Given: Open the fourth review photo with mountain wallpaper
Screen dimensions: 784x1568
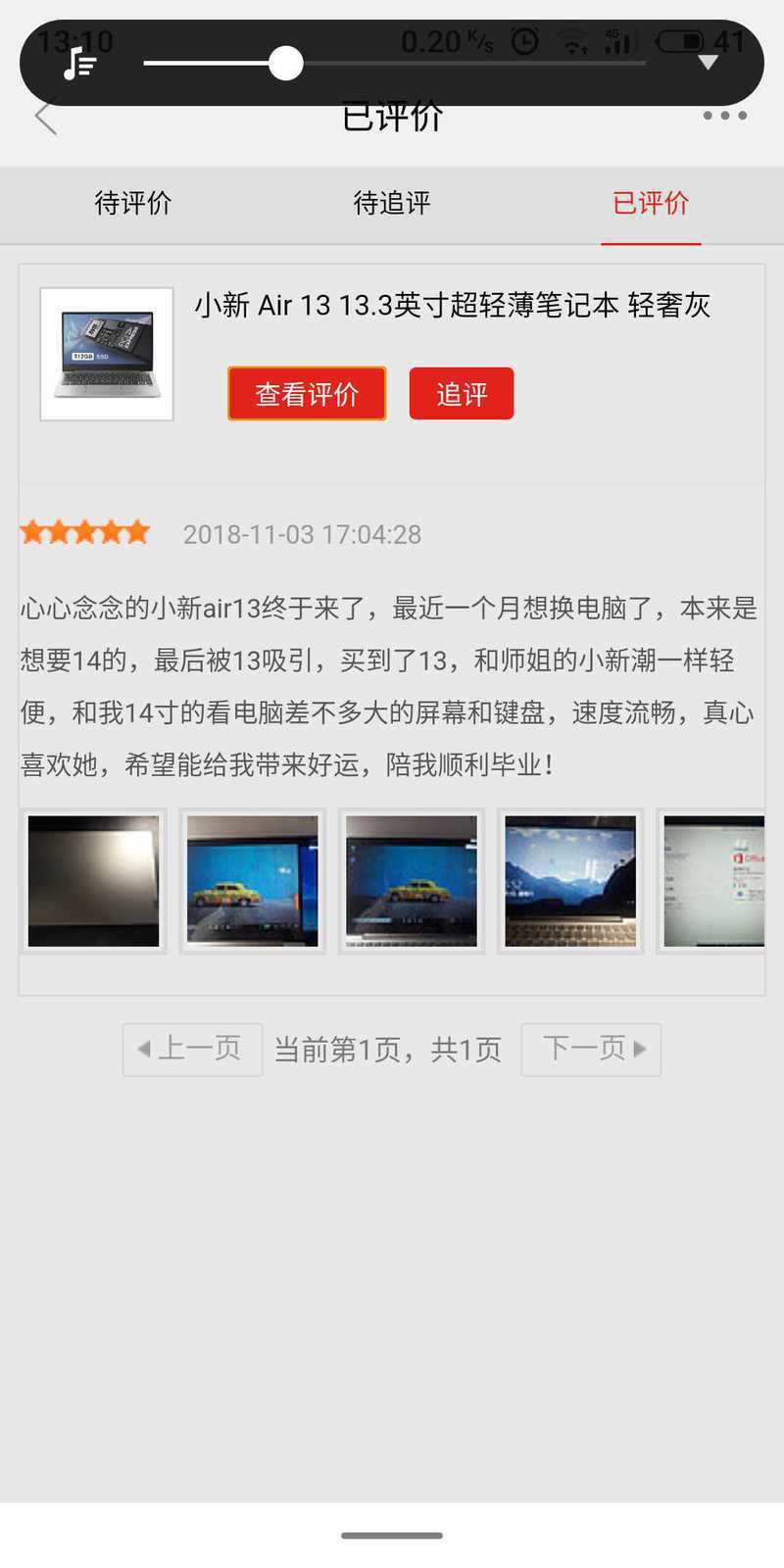Looking at the screenshot, I should coord(570,881).
